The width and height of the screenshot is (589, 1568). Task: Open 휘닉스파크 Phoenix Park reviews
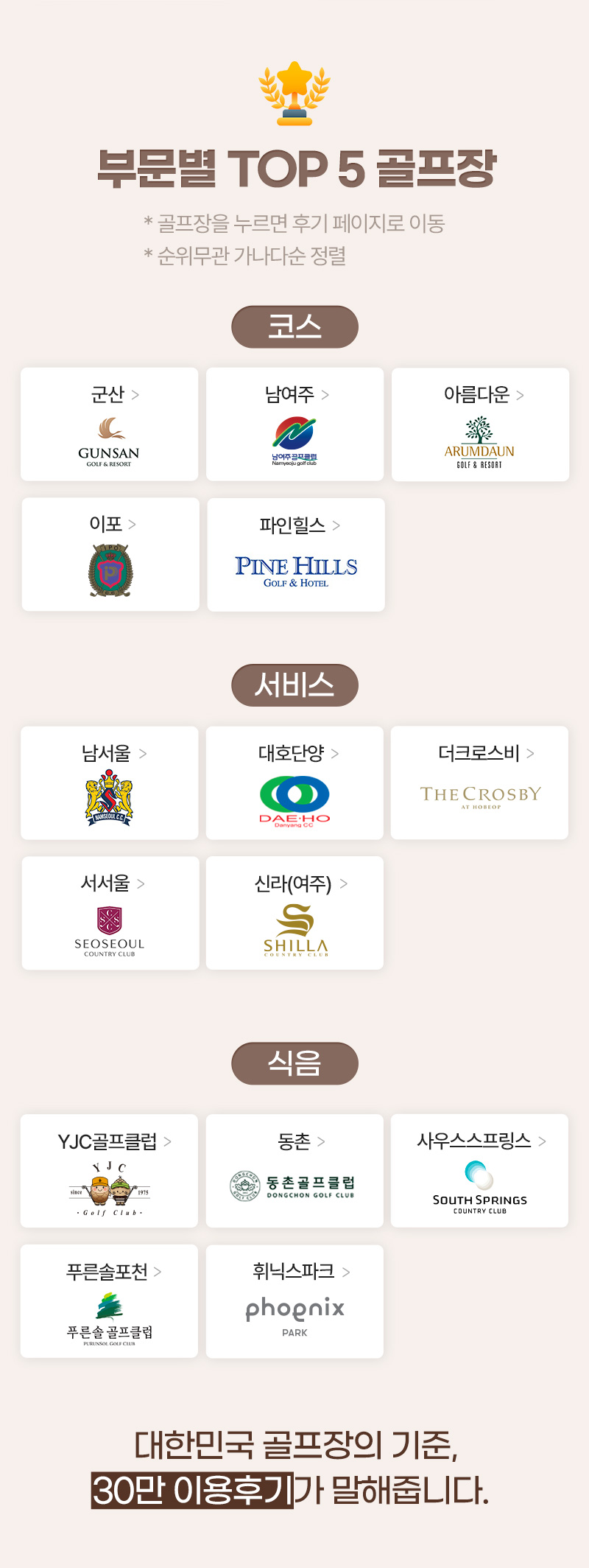pyautogui.click(x=294, y=1301)
